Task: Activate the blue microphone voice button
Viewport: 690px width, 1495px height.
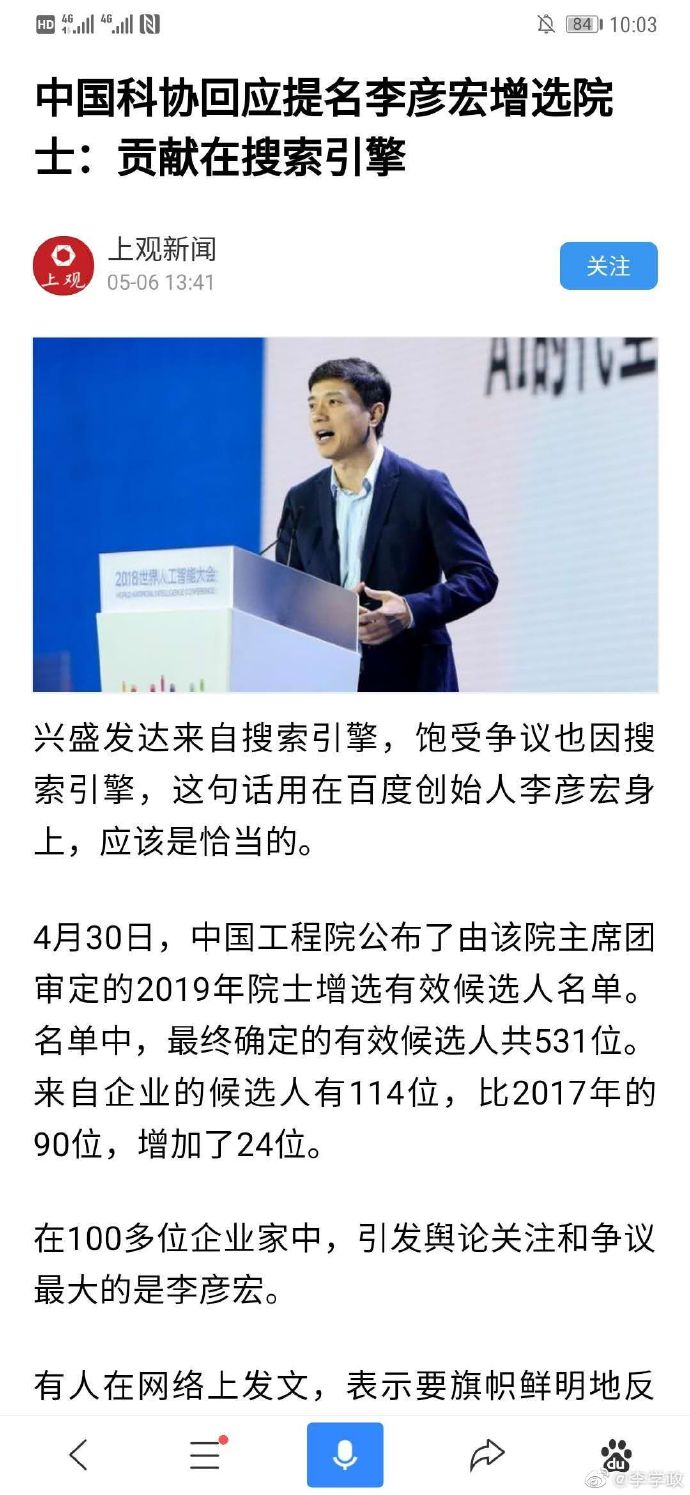Action: tap(345, 1454)
